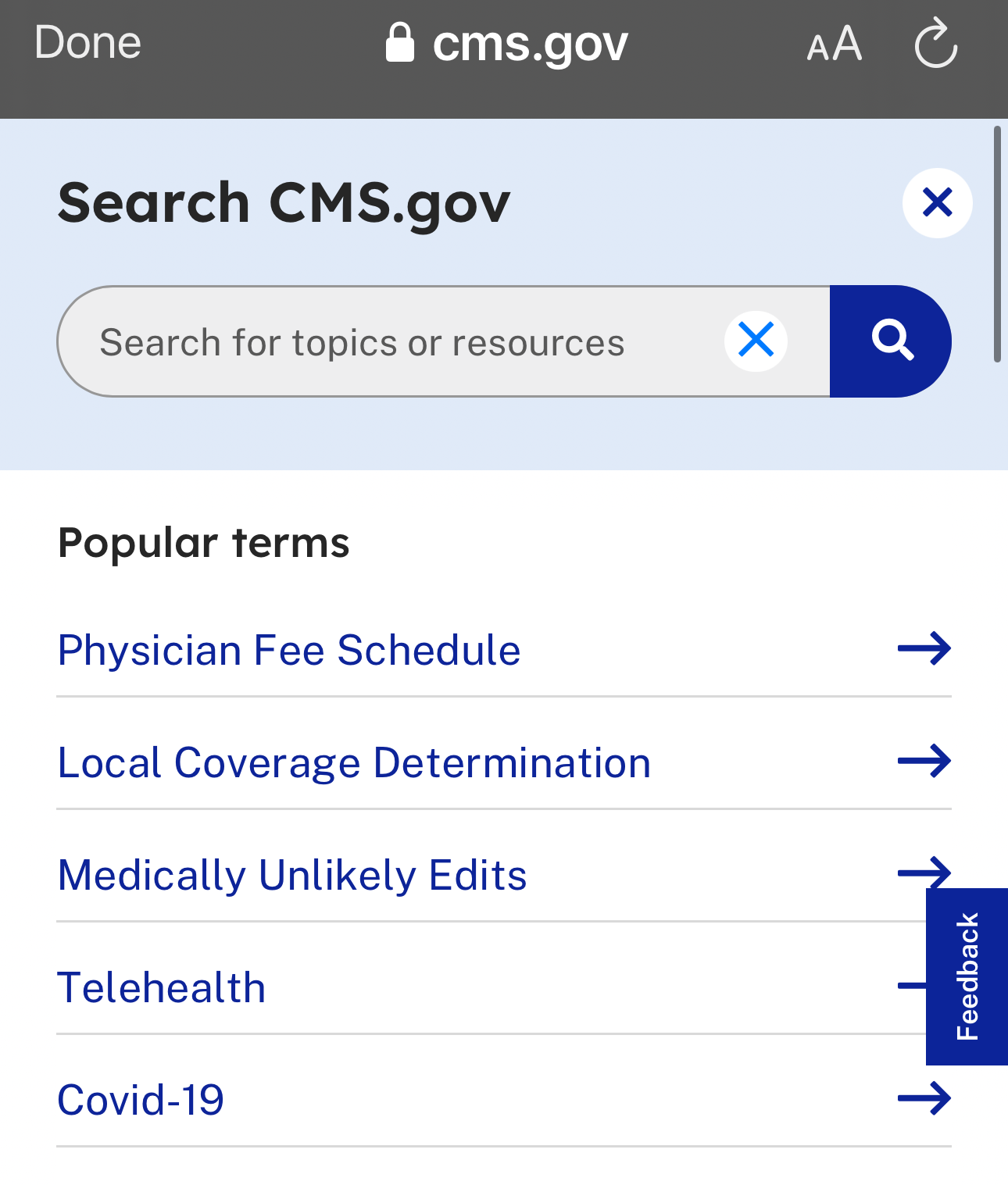1008x1185 pixels.
Task: Submit search with the magnifier button
Action: [891, 341]
